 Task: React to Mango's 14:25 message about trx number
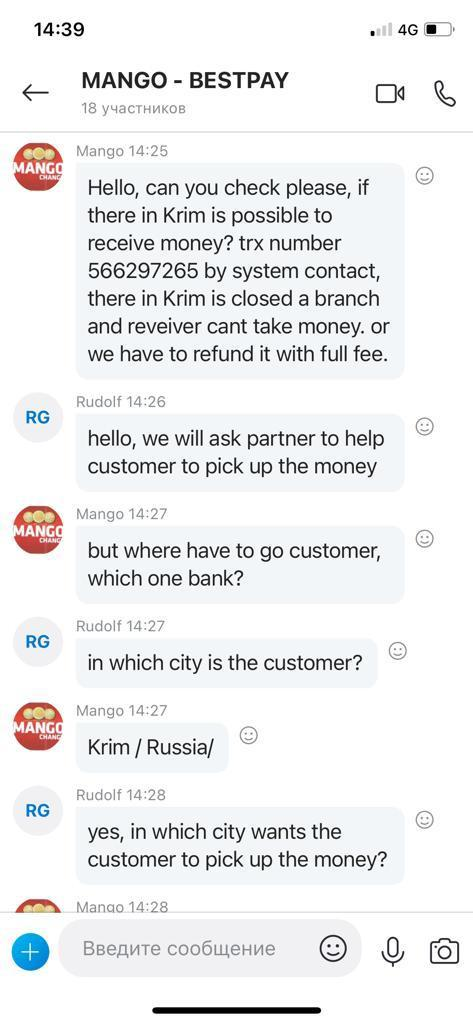pos(425,176)
